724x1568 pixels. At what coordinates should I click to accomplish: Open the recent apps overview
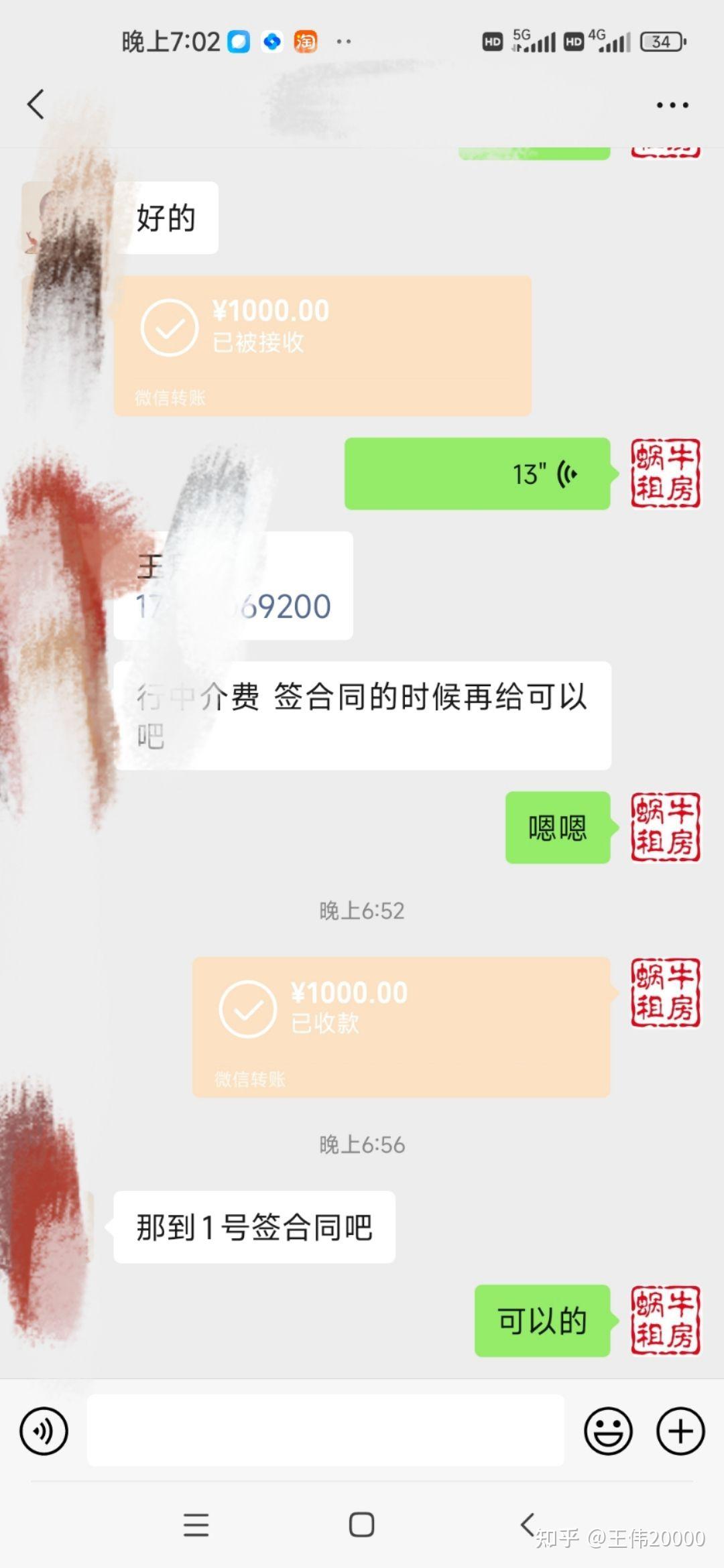coord(196,1525)
